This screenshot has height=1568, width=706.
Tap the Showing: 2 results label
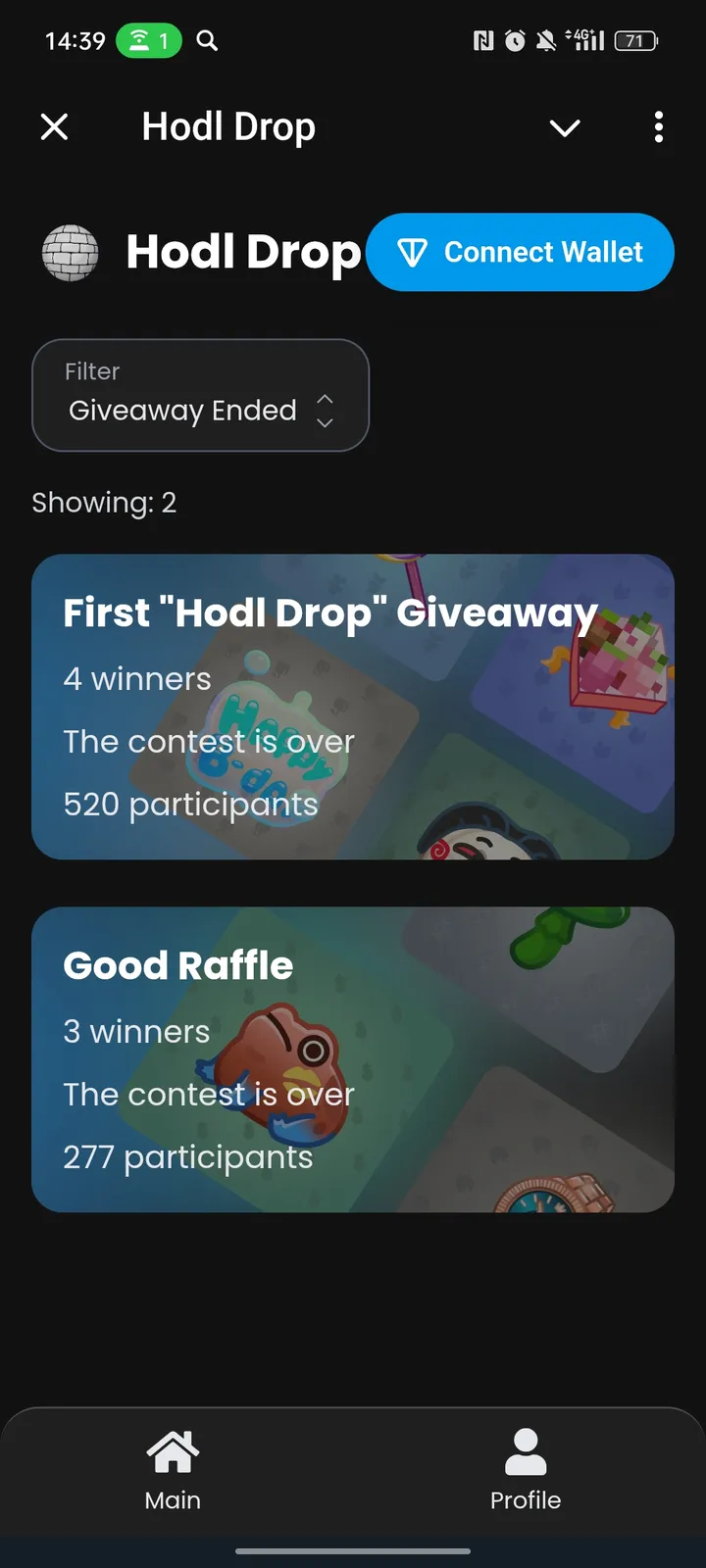pos(105,503)
